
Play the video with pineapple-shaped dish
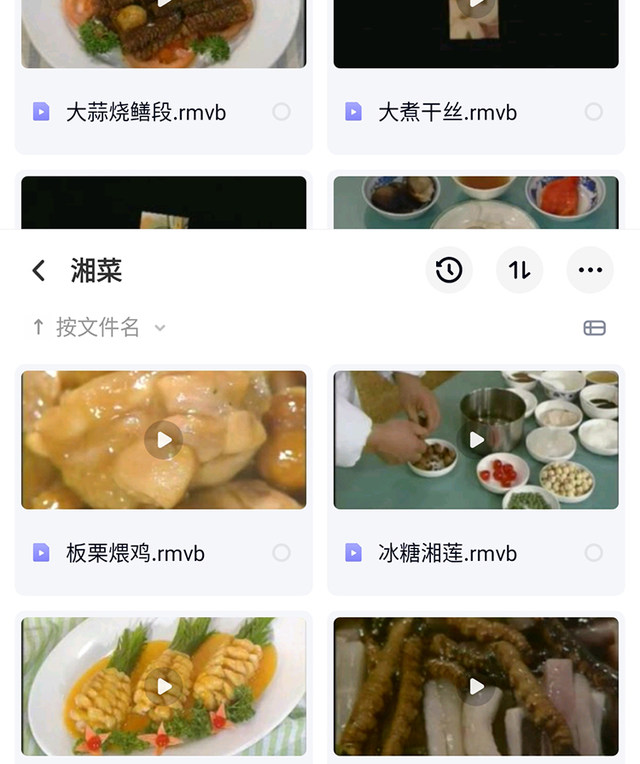click(x=164, y=686)
